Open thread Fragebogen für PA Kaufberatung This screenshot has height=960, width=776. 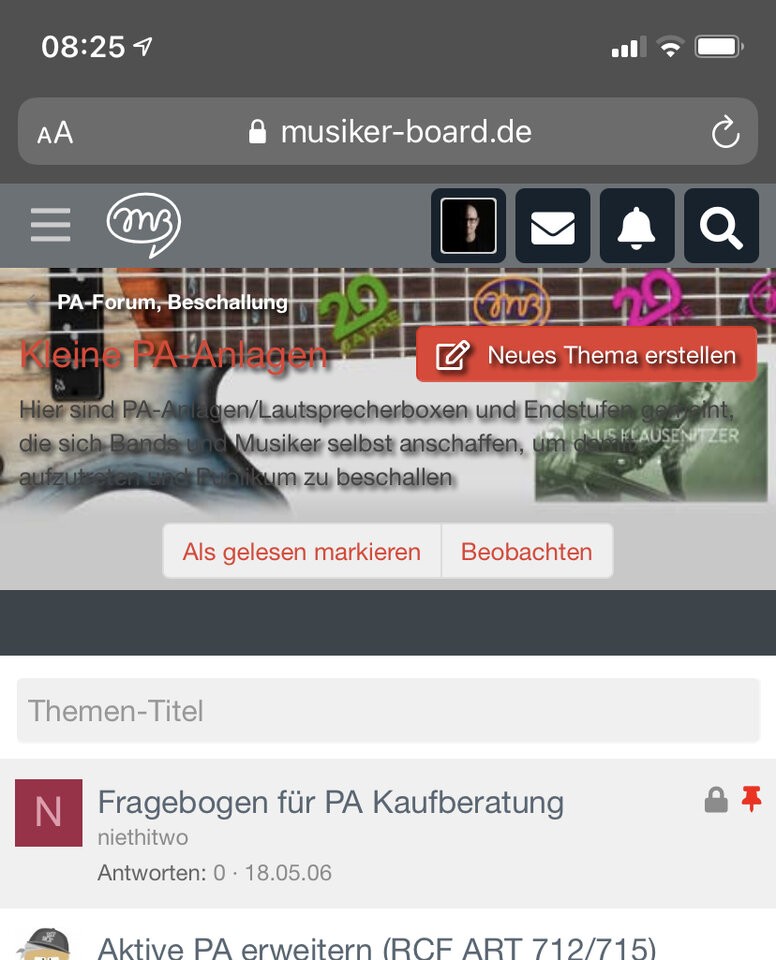330,802
